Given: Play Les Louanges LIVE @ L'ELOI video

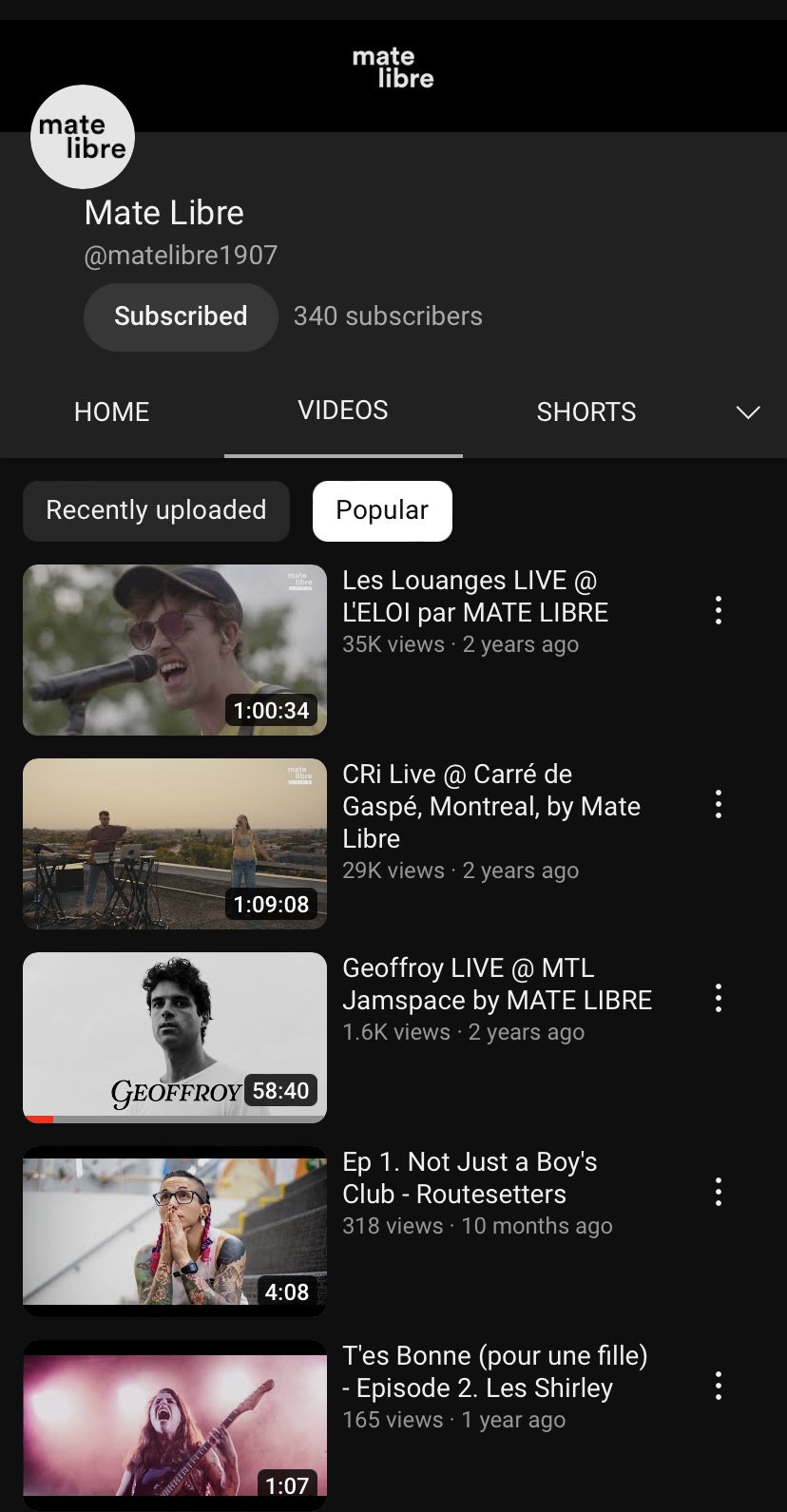Looking at the screenshot, I should (175, 650).
